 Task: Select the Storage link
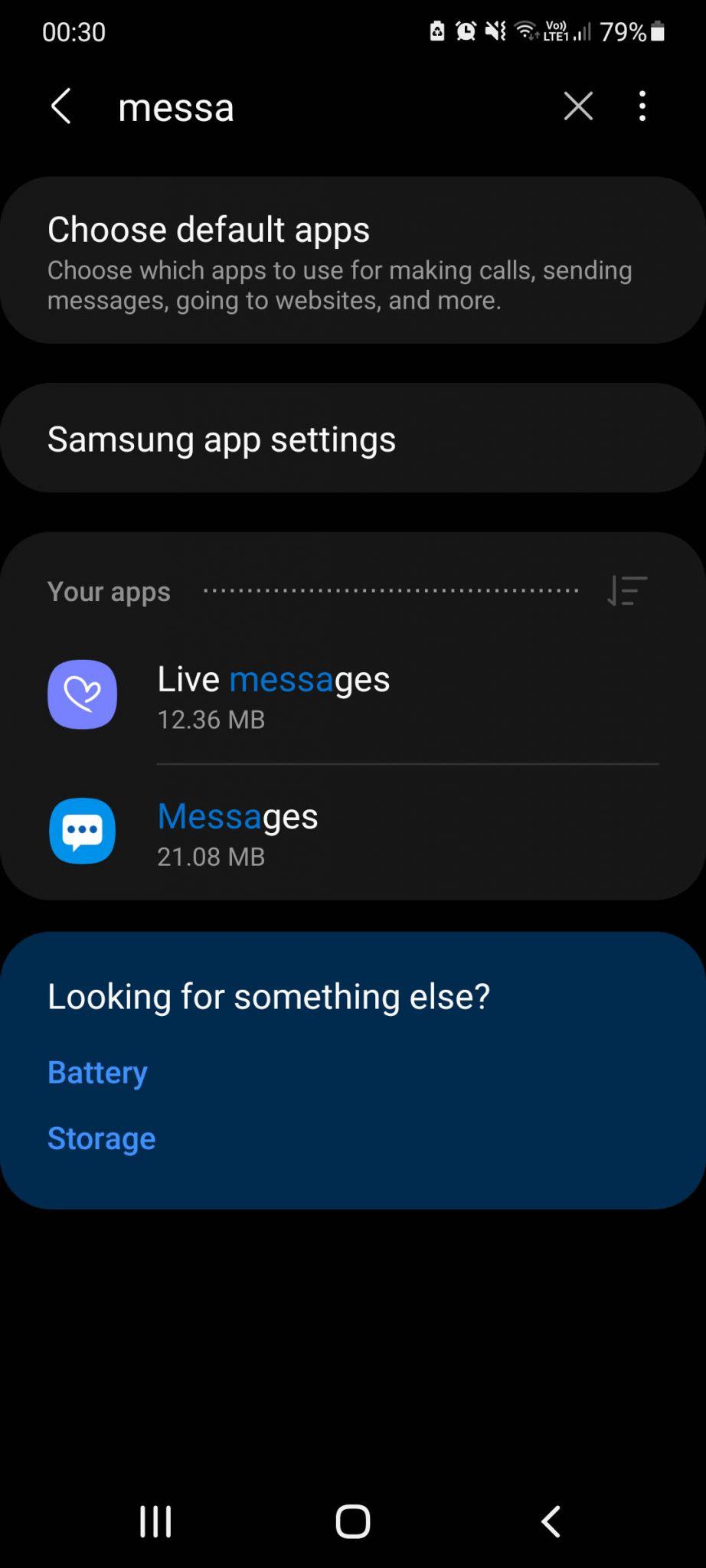(x=101, y=1138)
